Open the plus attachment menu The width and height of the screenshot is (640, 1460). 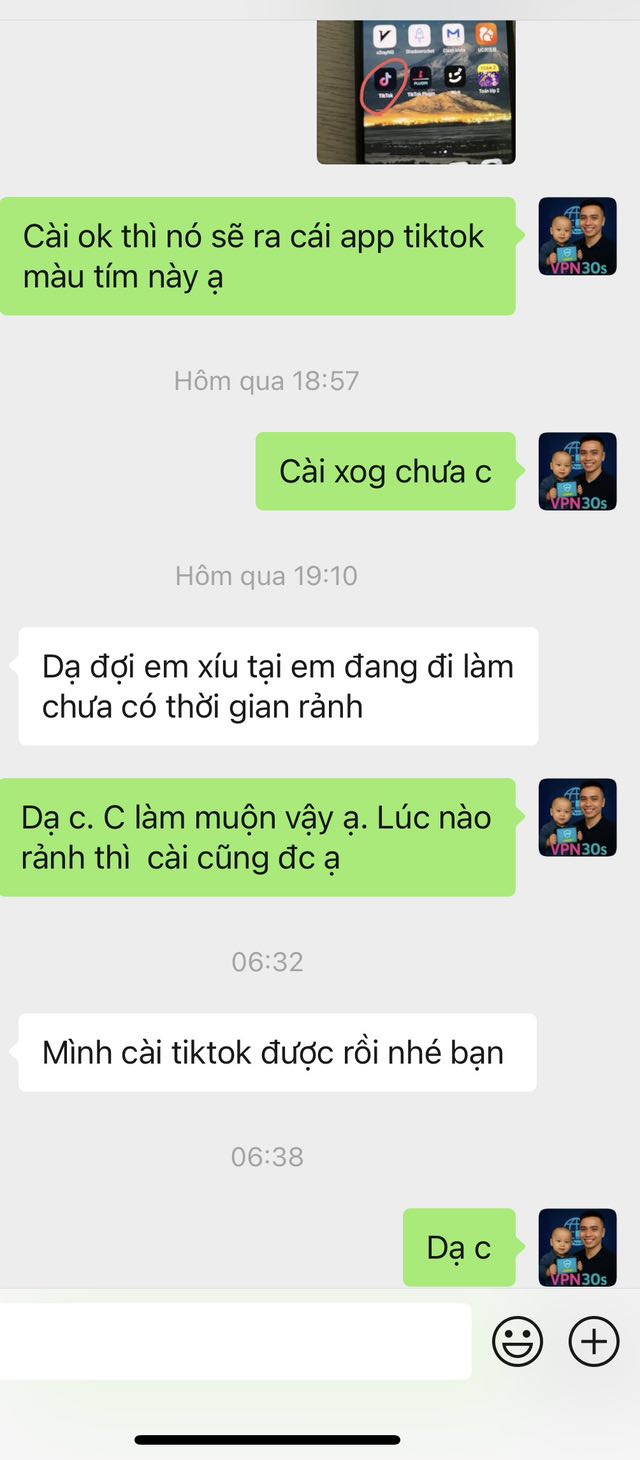pos(594,1341)
